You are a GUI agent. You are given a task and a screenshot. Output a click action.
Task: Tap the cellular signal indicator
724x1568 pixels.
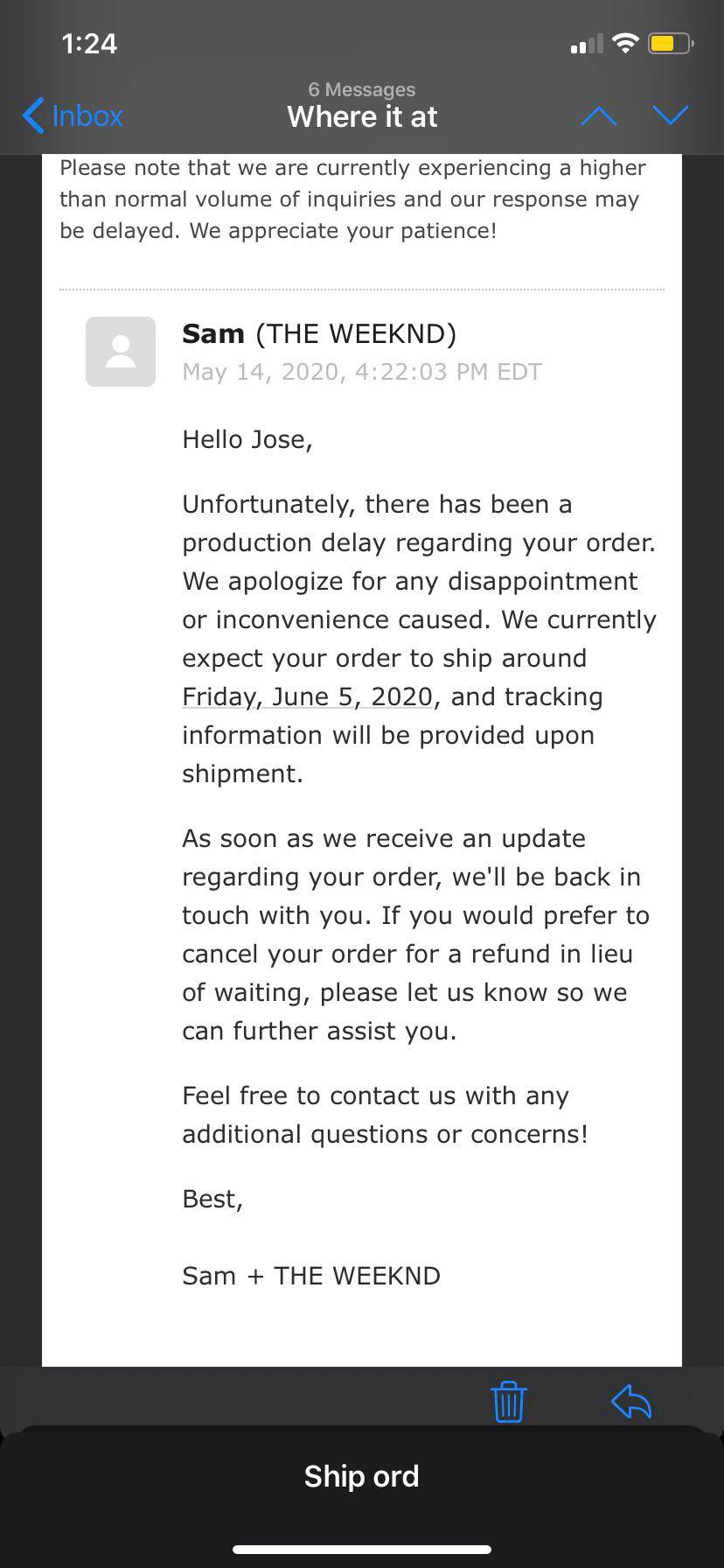tap(585, 42)
